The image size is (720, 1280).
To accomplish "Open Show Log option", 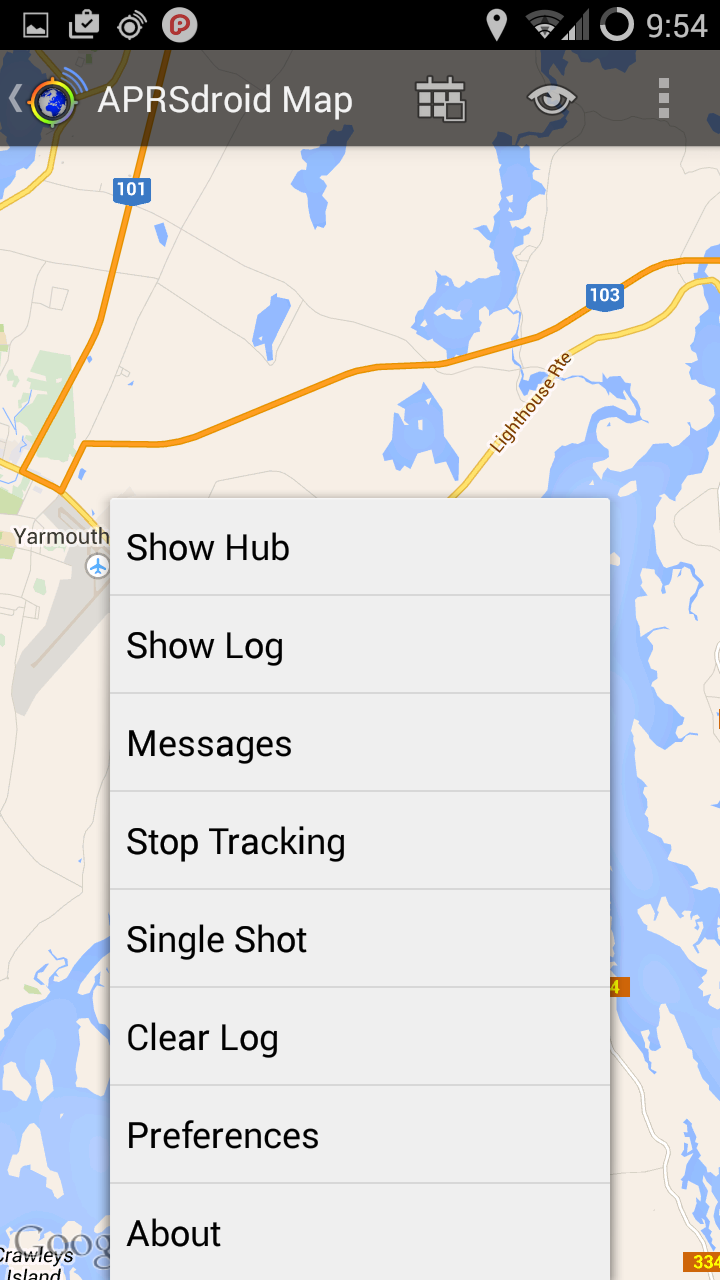I will [360, 645].
